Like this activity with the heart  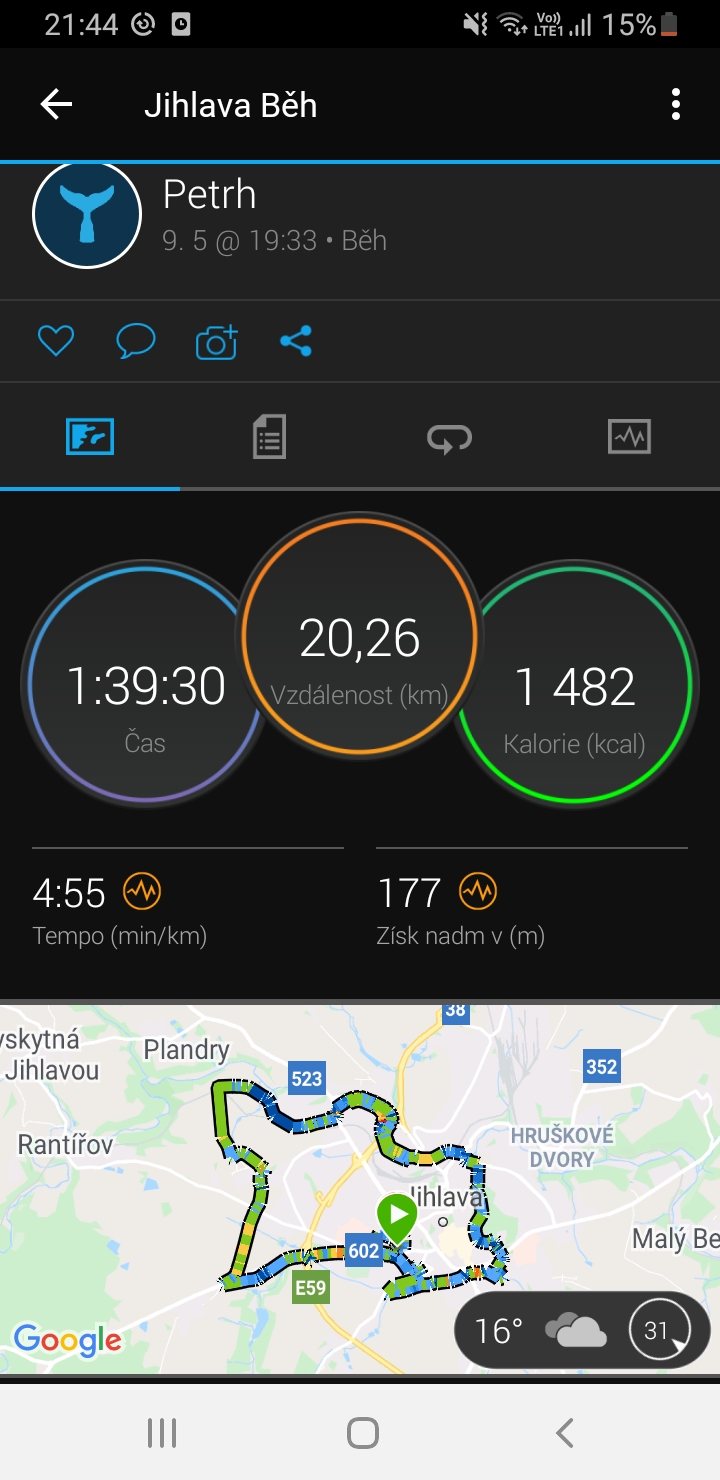pos(56,342)
